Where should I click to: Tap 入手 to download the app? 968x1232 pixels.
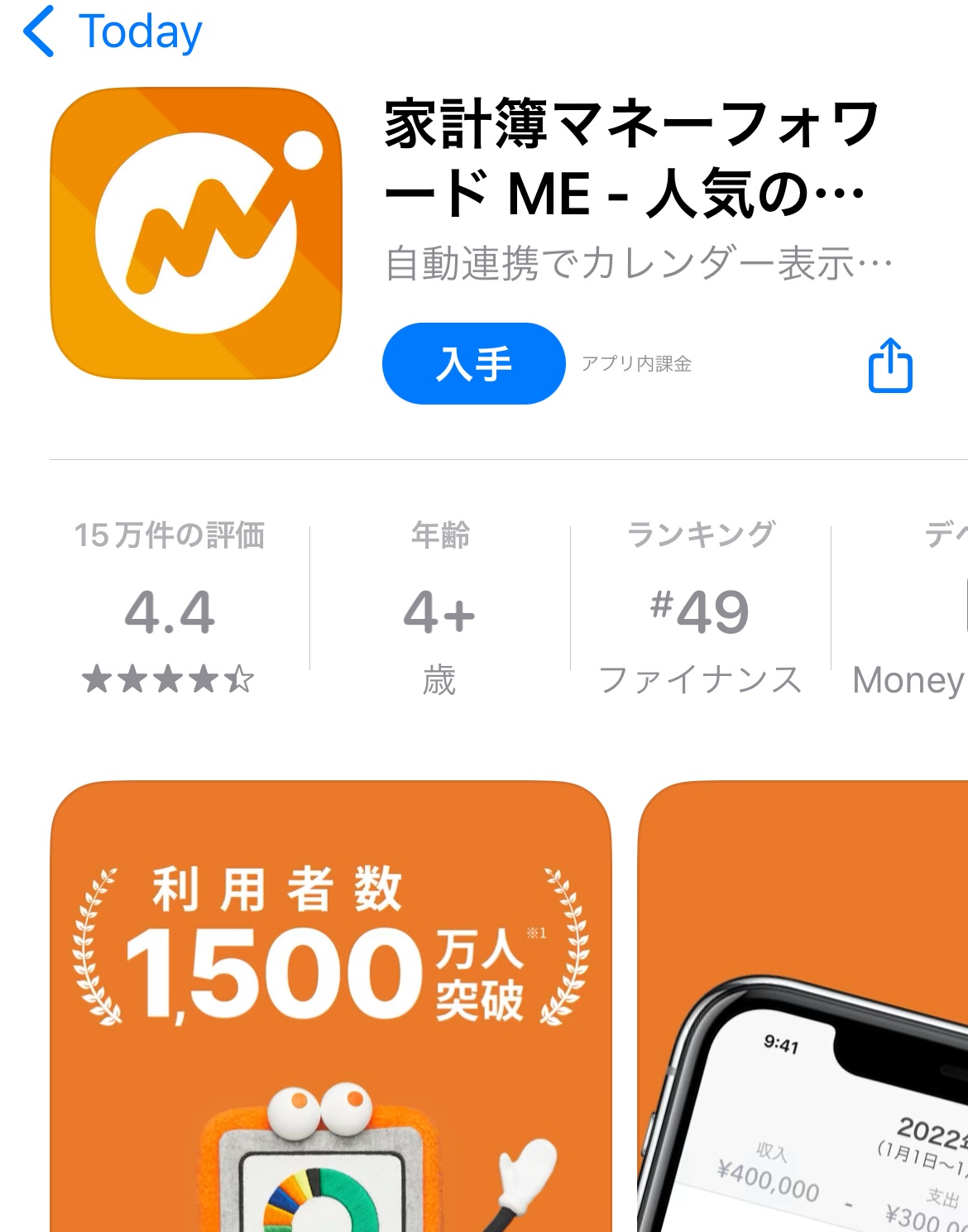click(473, 364)
